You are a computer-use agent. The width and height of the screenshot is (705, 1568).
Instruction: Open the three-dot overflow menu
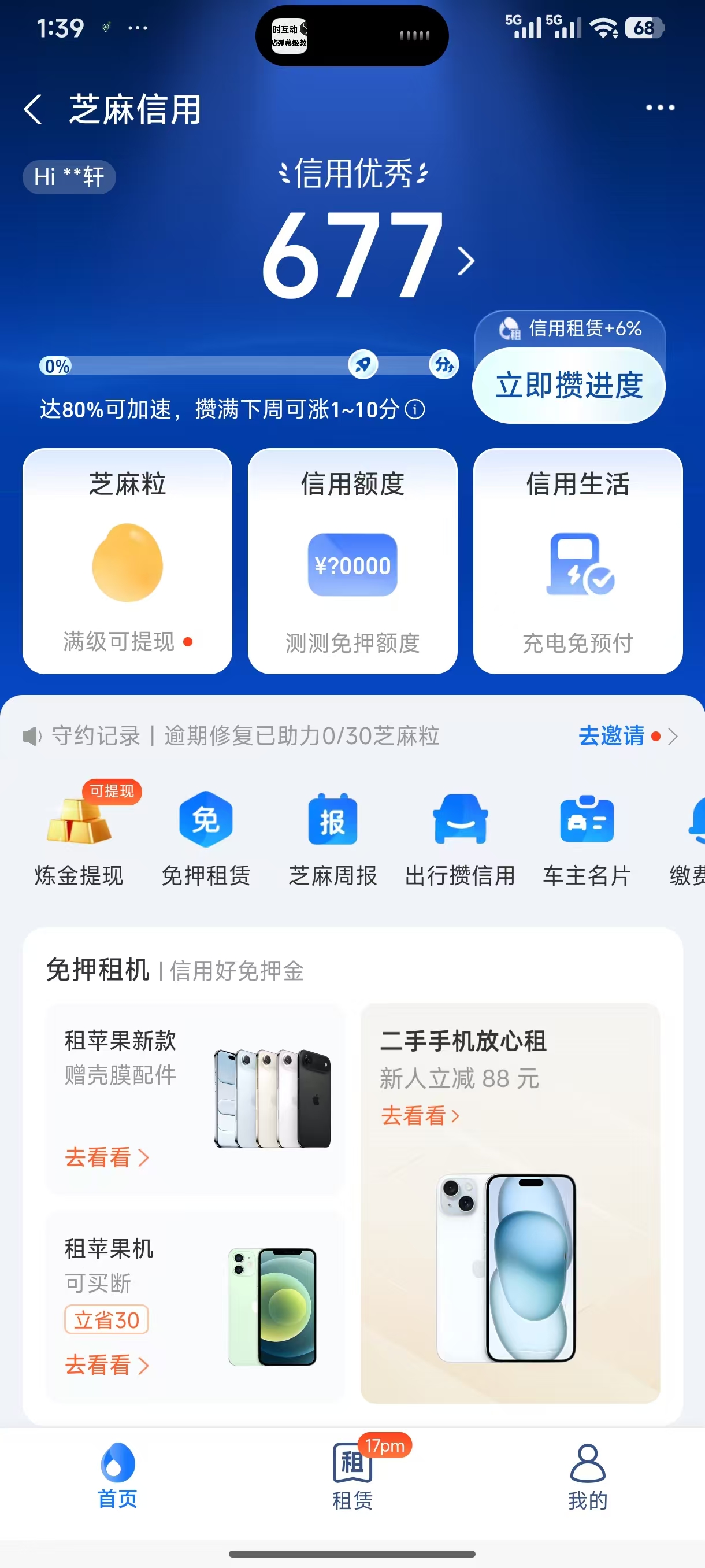pos(659,108)
